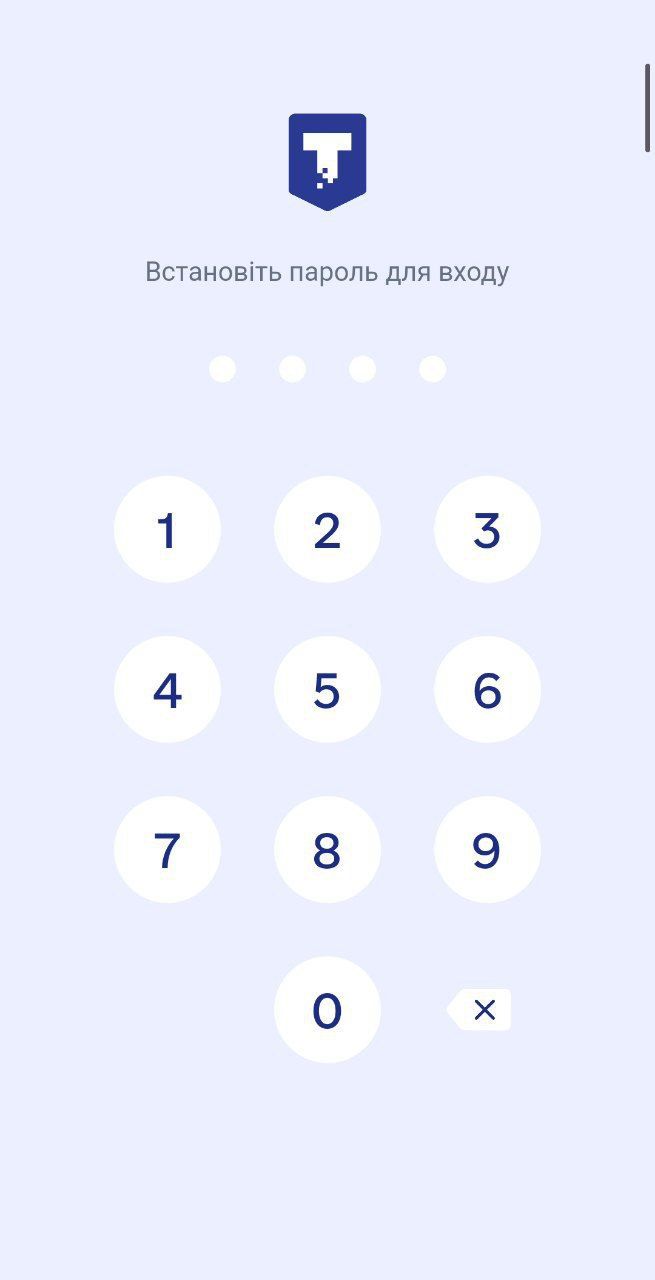
Task: Tap digit 1 on the keypad
Action: point(167,530)
